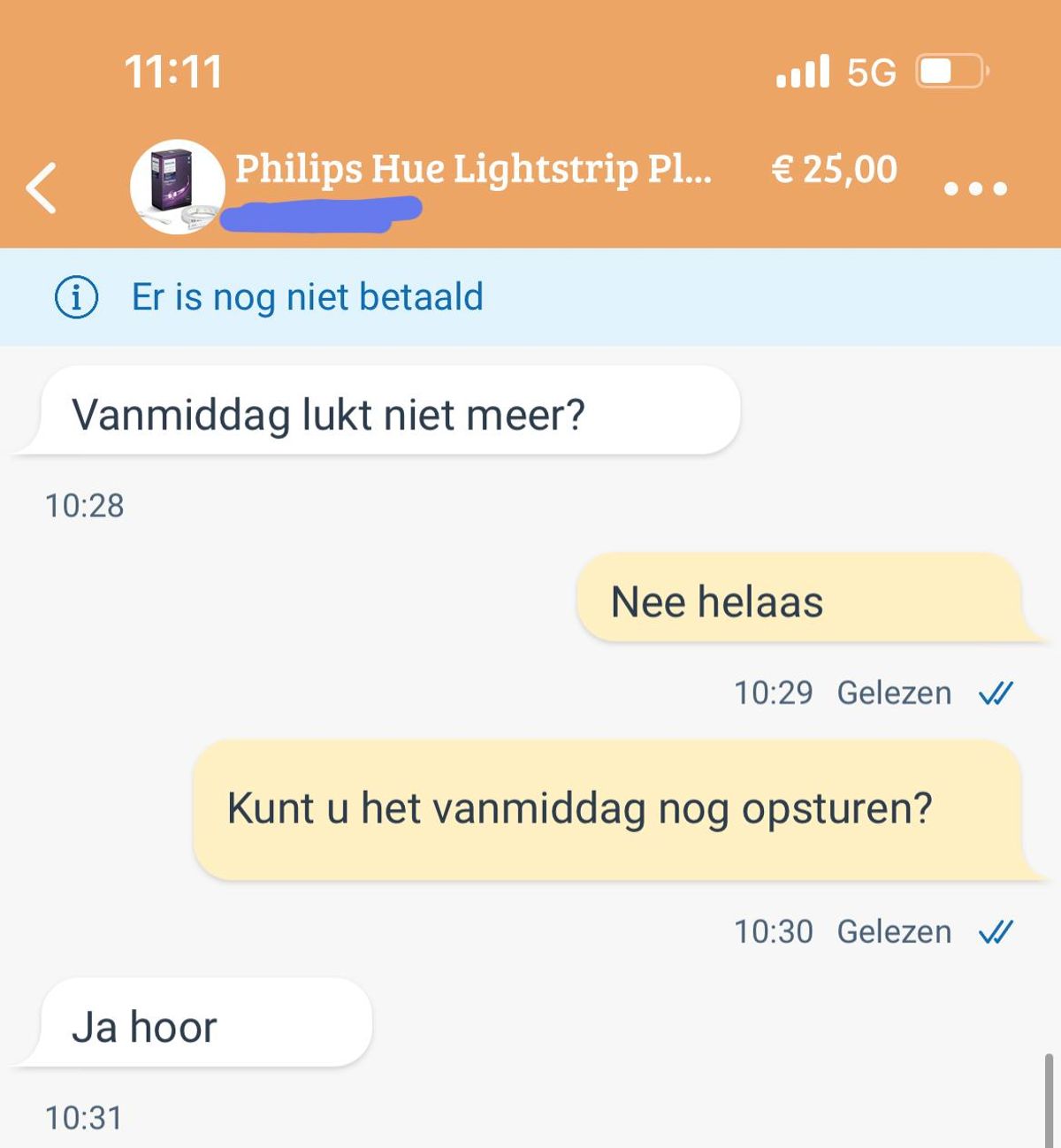1061x1148 pixels.
Task: Go back to the conversations list
Action: (x=42, y=188)
